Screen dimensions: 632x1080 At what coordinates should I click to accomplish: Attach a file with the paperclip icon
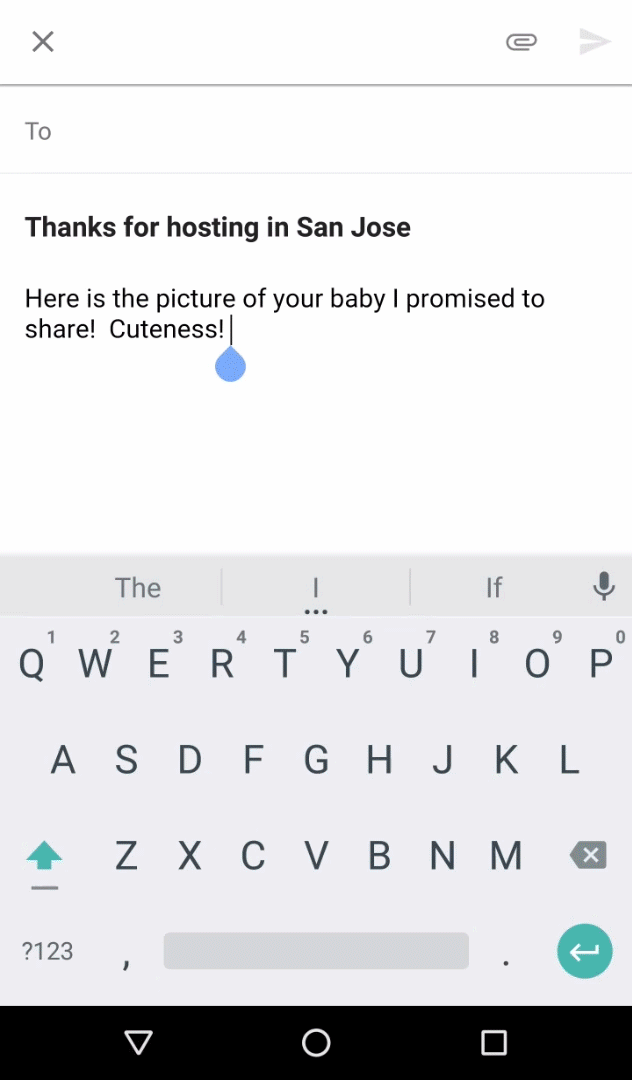(521, 41)
